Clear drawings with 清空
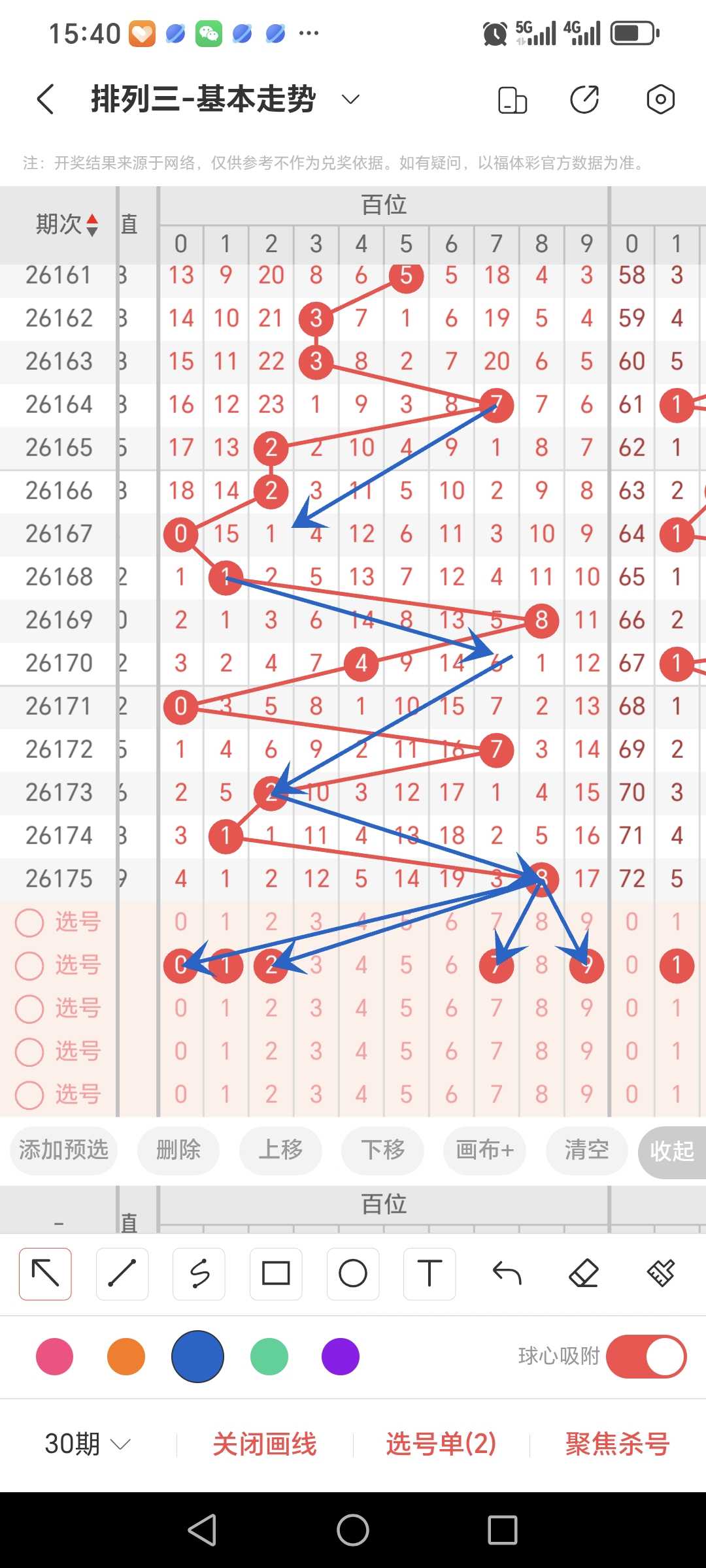706x1568 pixels. pos(586,1150)
